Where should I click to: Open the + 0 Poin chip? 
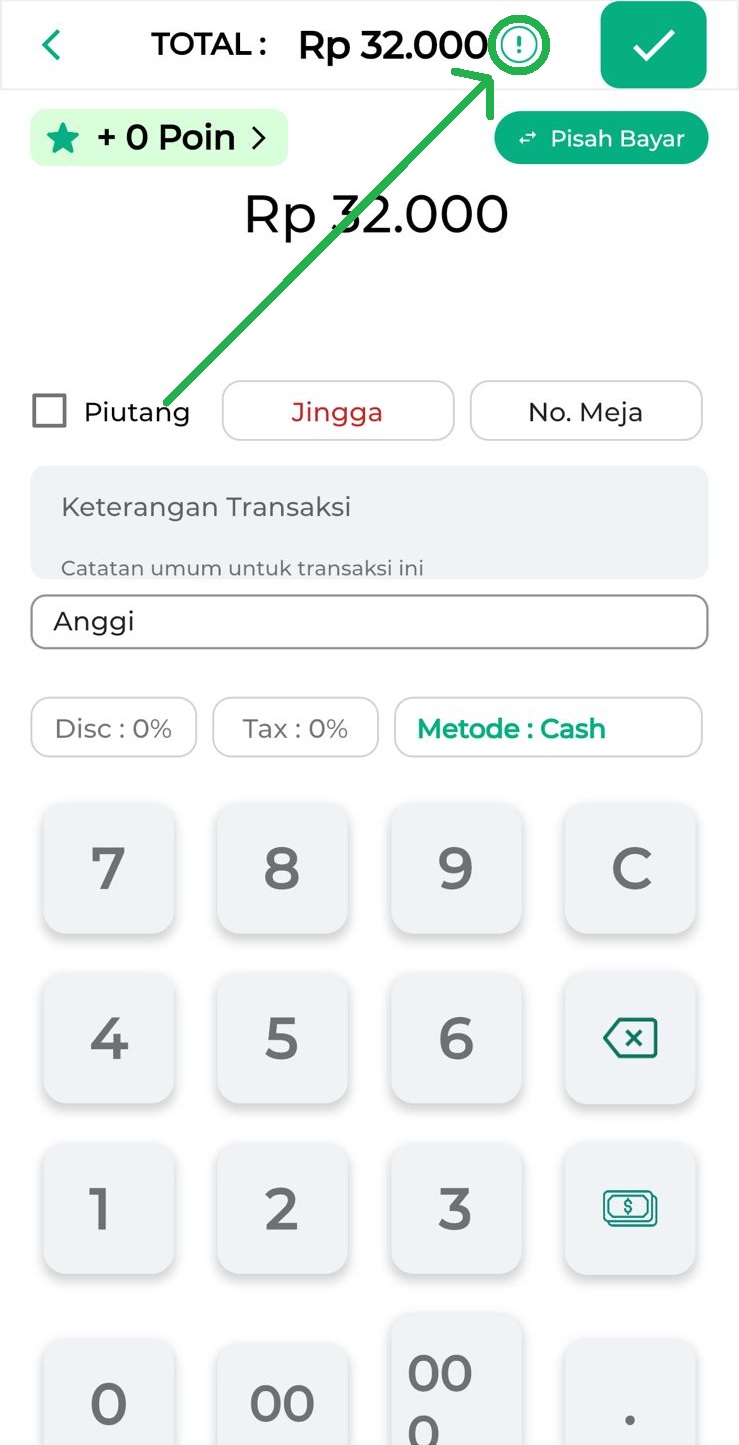pyautogui.click(x=159, y=138)
